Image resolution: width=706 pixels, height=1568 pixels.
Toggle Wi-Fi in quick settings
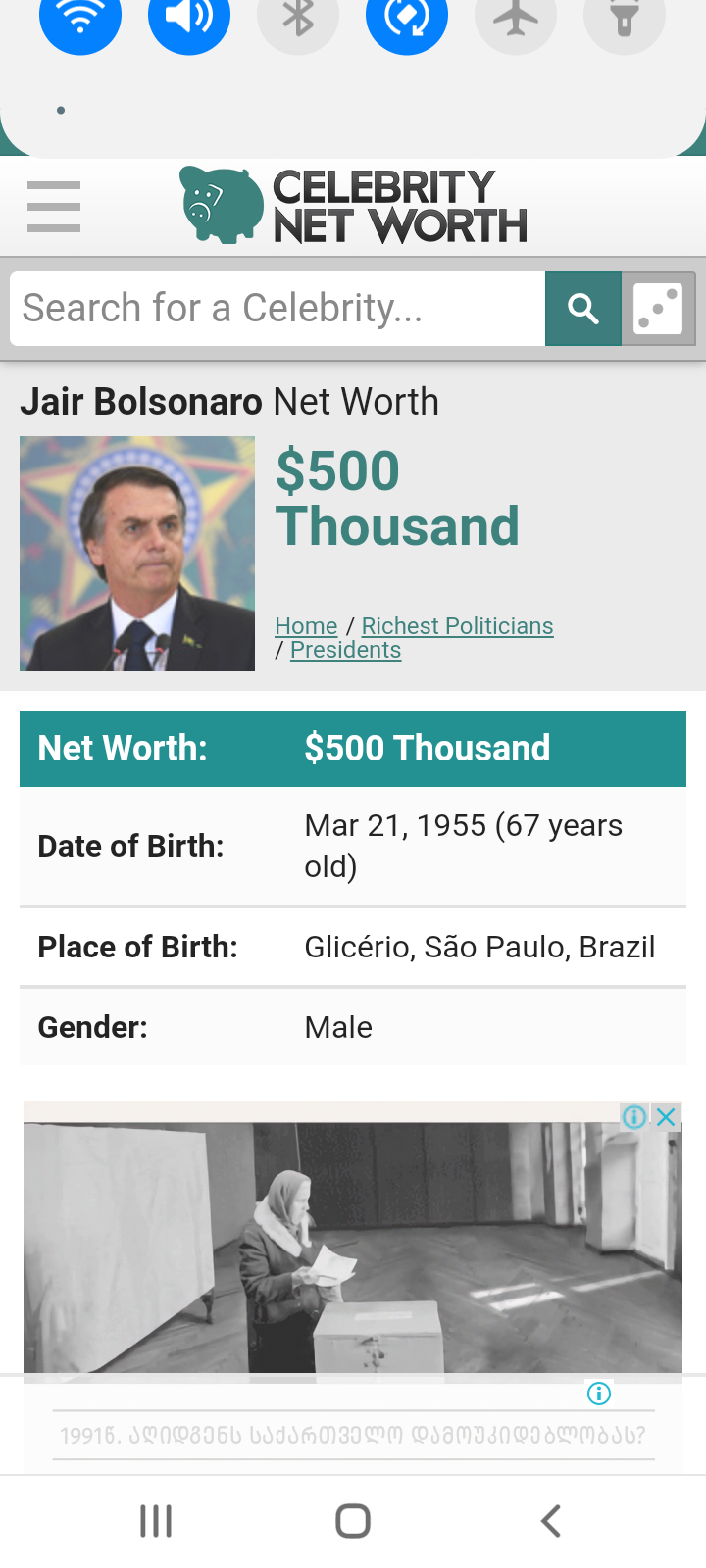coord(80,18)
